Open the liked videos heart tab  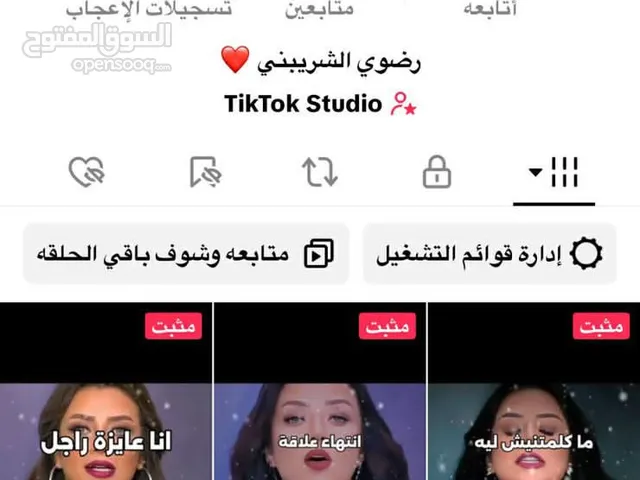(87, 173)
